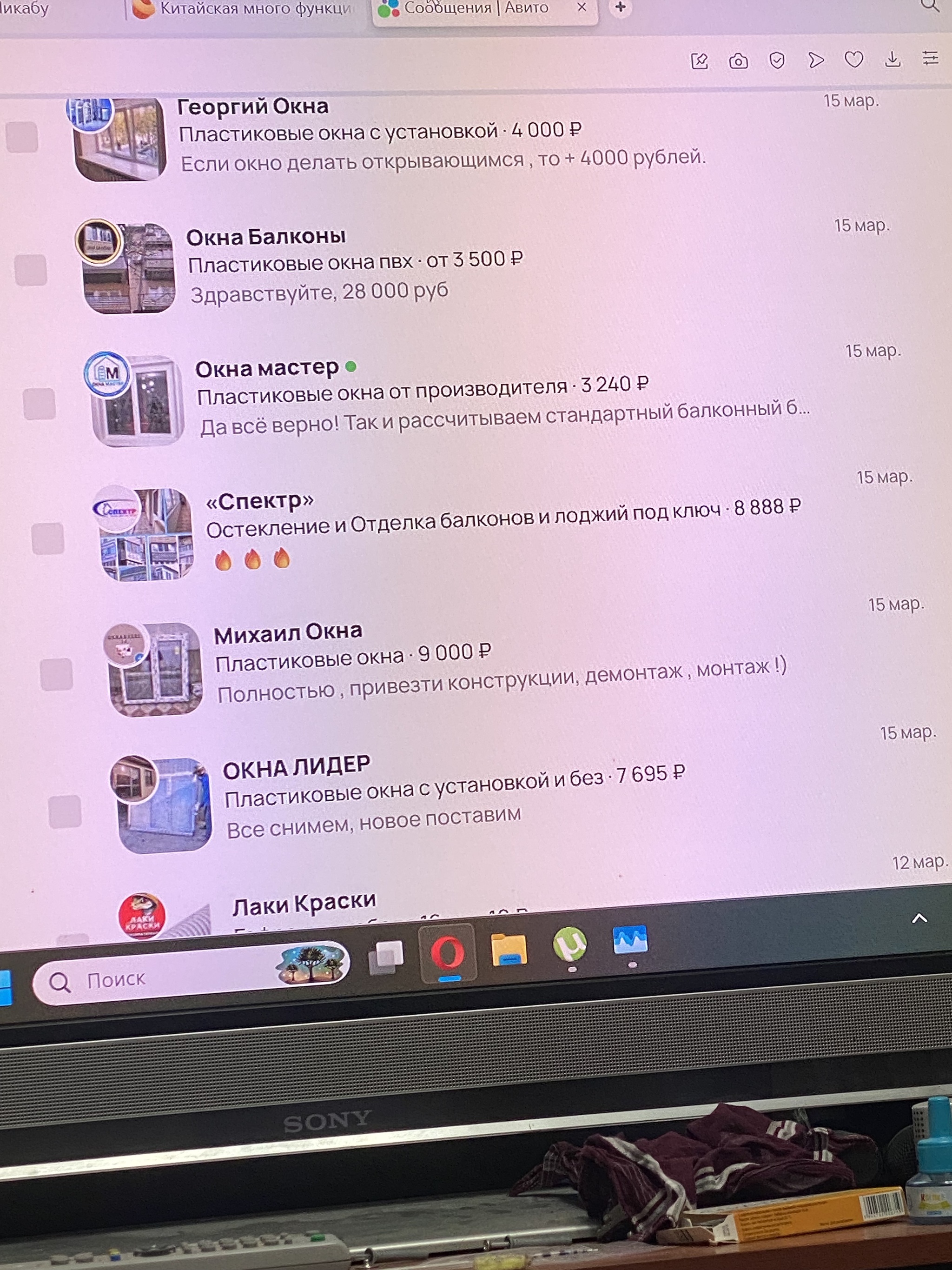Screen dimensions: 952x1270
Task: Close the Сообщения | Авито tab
Action: [x=582, y=7]
